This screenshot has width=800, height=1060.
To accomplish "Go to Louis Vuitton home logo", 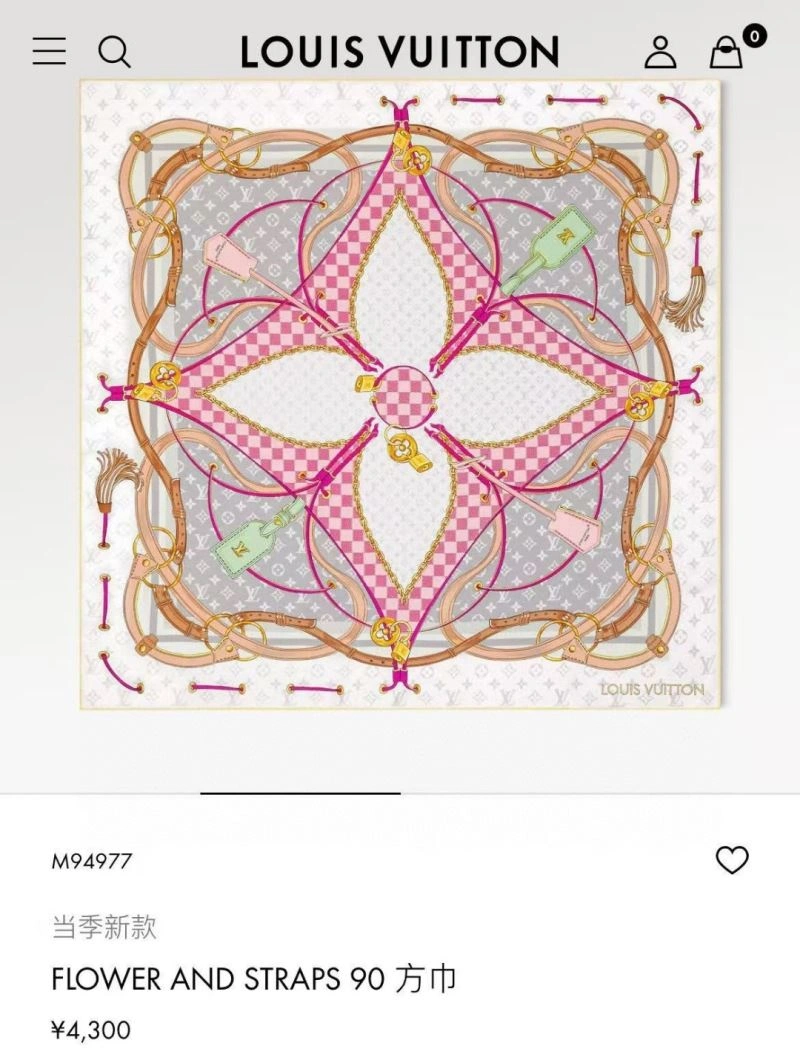I will pyautogui.click(x=399, y=51).
